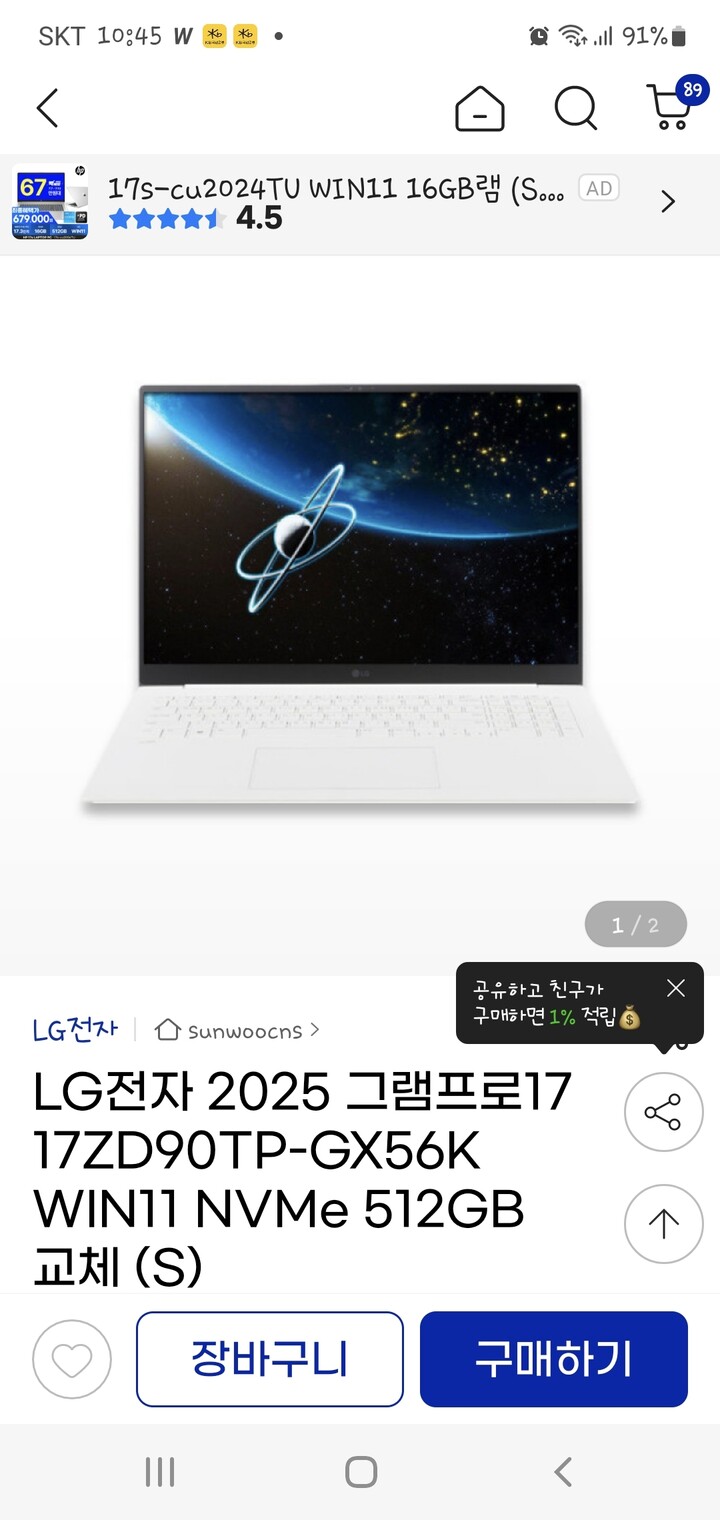The width and height of the screenshot is (720, 1520).
Task: Tap the 구매하기 purchase button
Action: (554, 1359)
